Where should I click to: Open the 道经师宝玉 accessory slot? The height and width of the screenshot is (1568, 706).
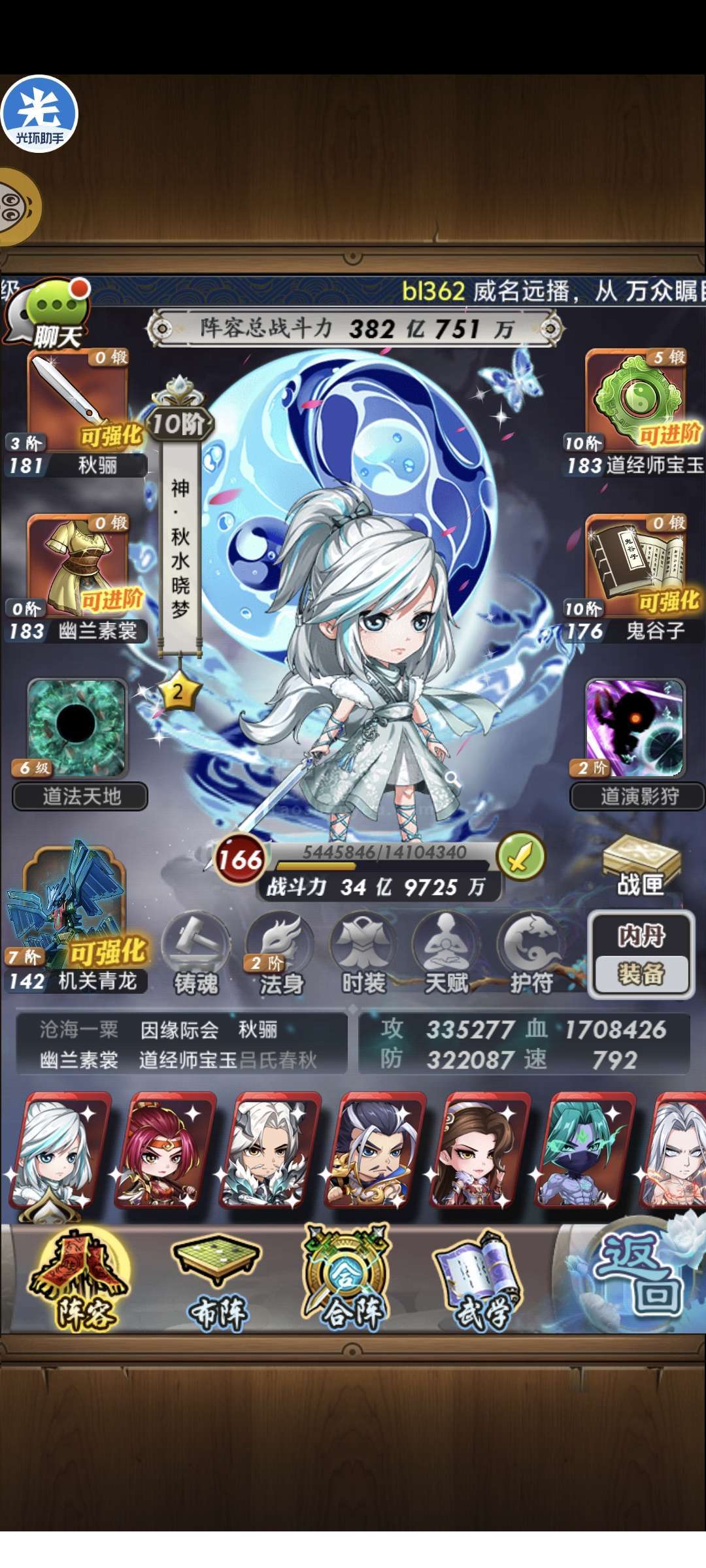pyautogui.click(x=633, y=413)
